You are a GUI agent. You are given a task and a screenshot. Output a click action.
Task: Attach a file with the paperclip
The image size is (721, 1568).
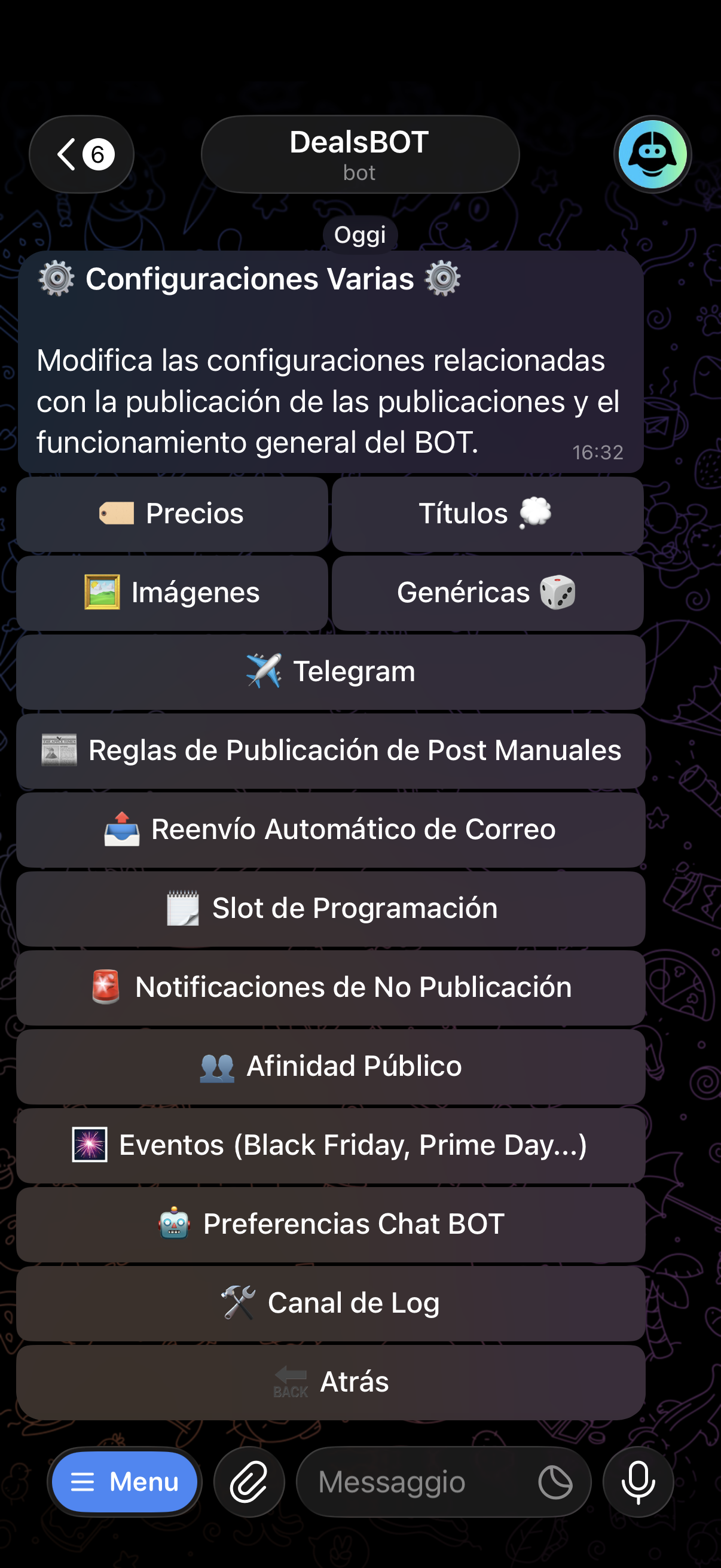(249, 1481)
